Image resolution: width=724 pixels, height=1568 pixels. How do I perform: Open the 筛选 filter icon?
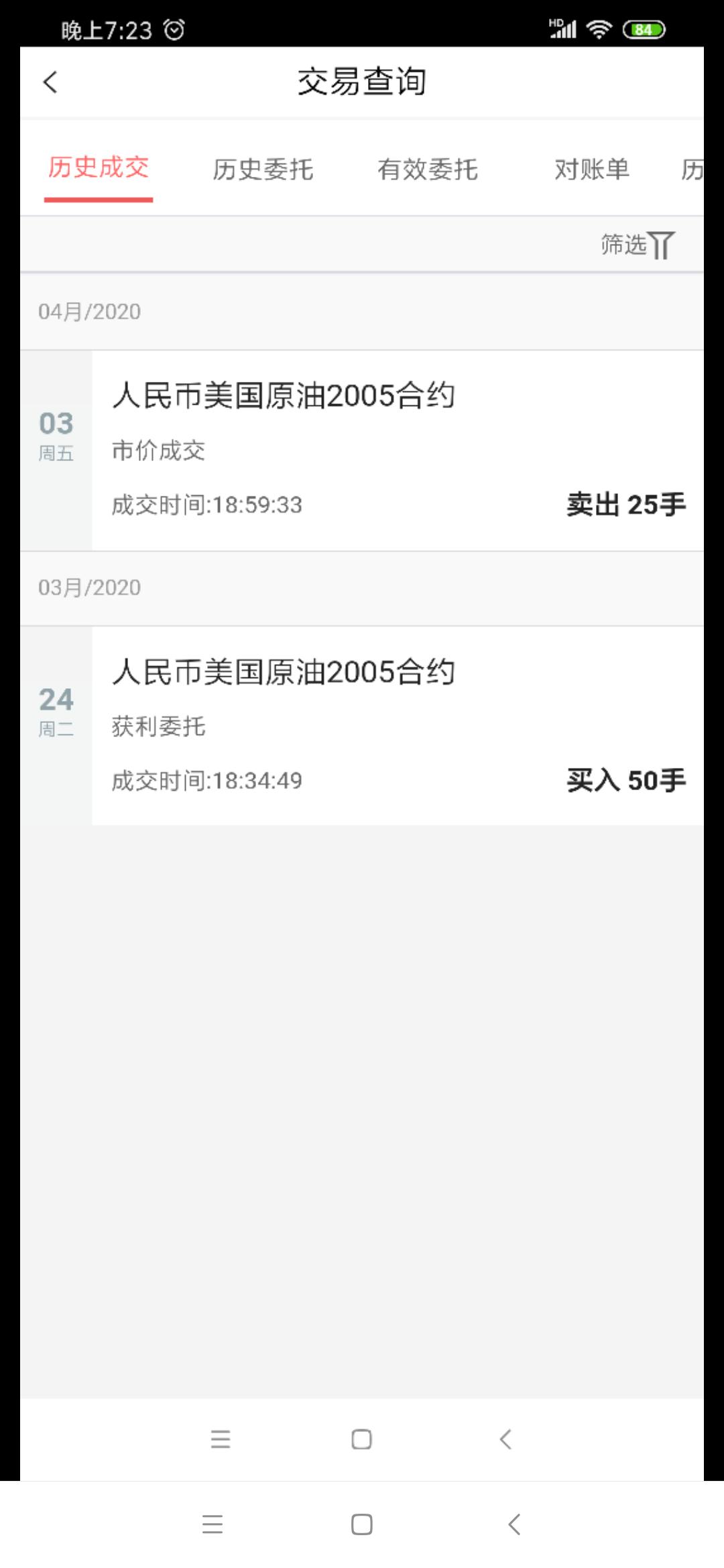point(636,245)
